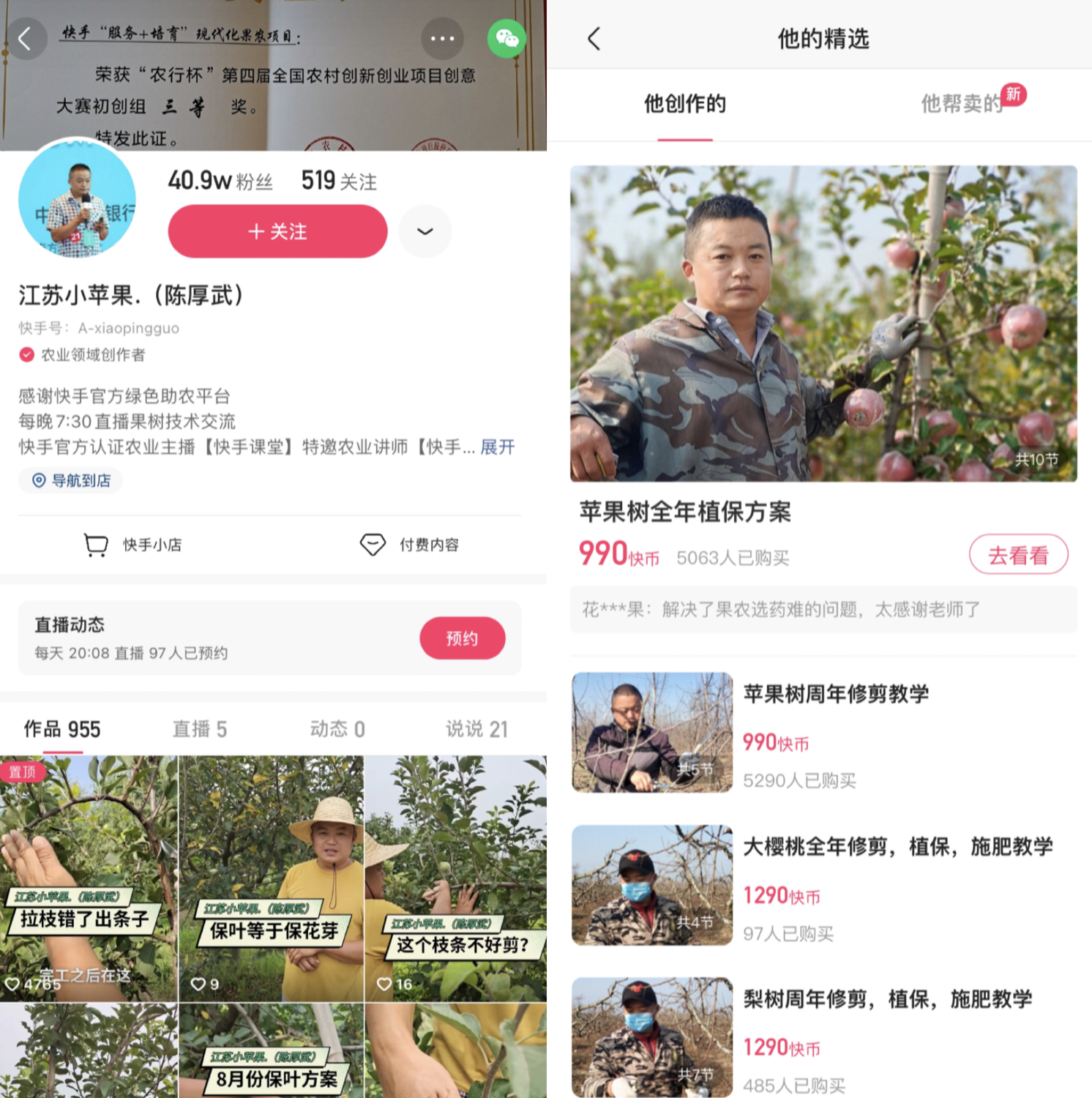This screenshot has width=1092, height=1098.
Task: Tap 去看看 for 苹果树全年植保方案
Action: (x=1018, y=555)
